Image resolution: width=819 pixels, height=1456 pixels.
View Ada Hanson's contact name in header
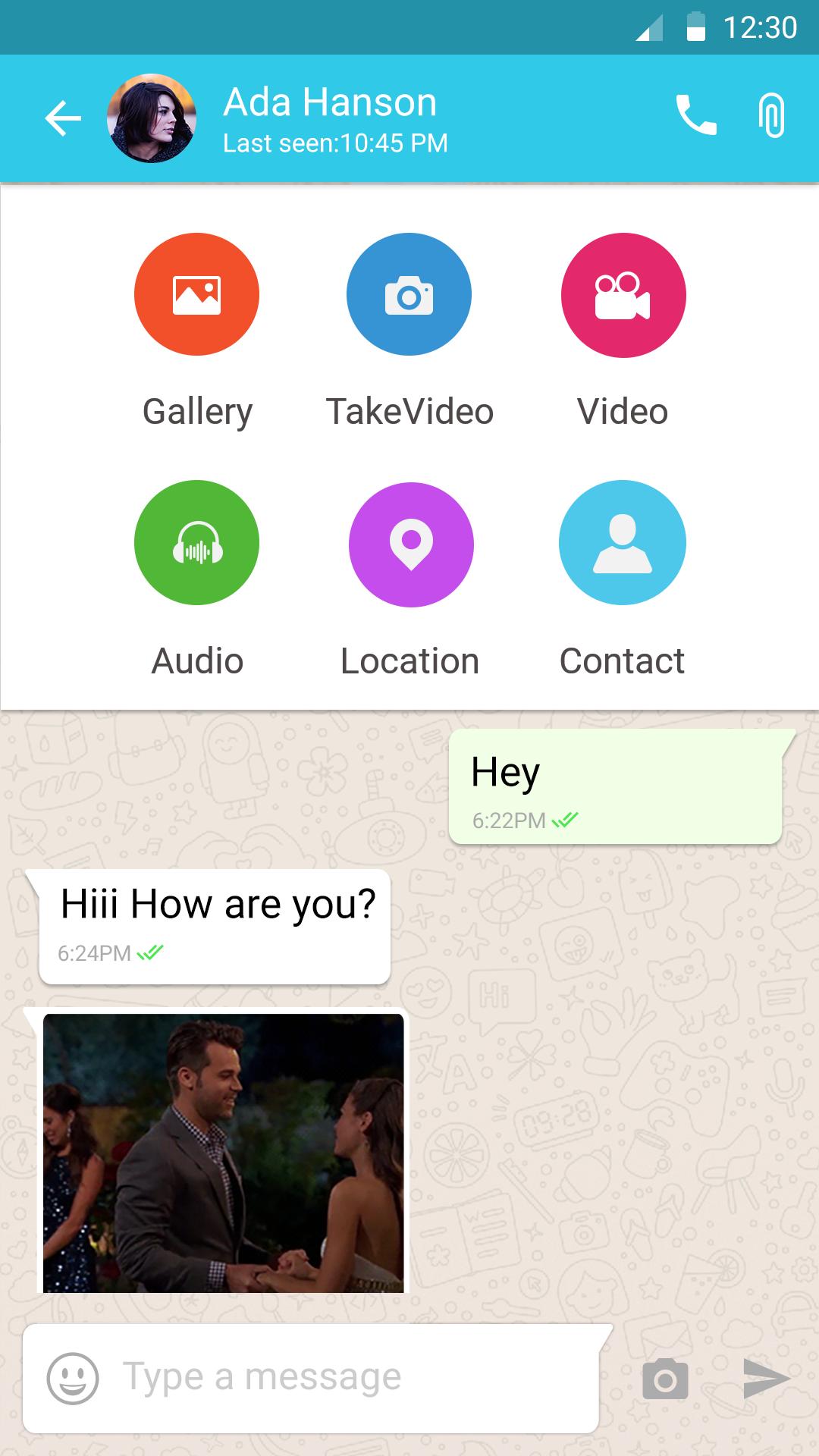330,101
